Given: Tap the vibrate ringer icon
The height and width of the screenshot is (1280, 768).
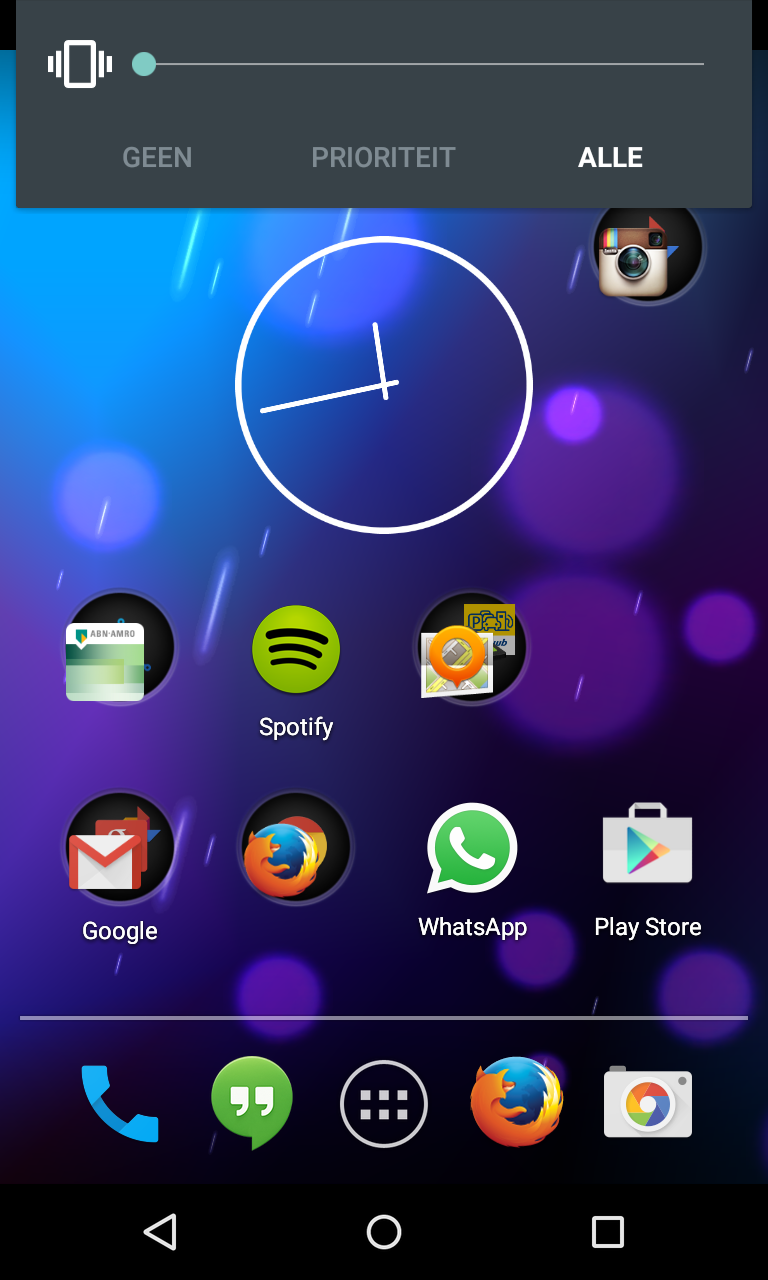Looking at the screenshot, I should tap(80, 64).
